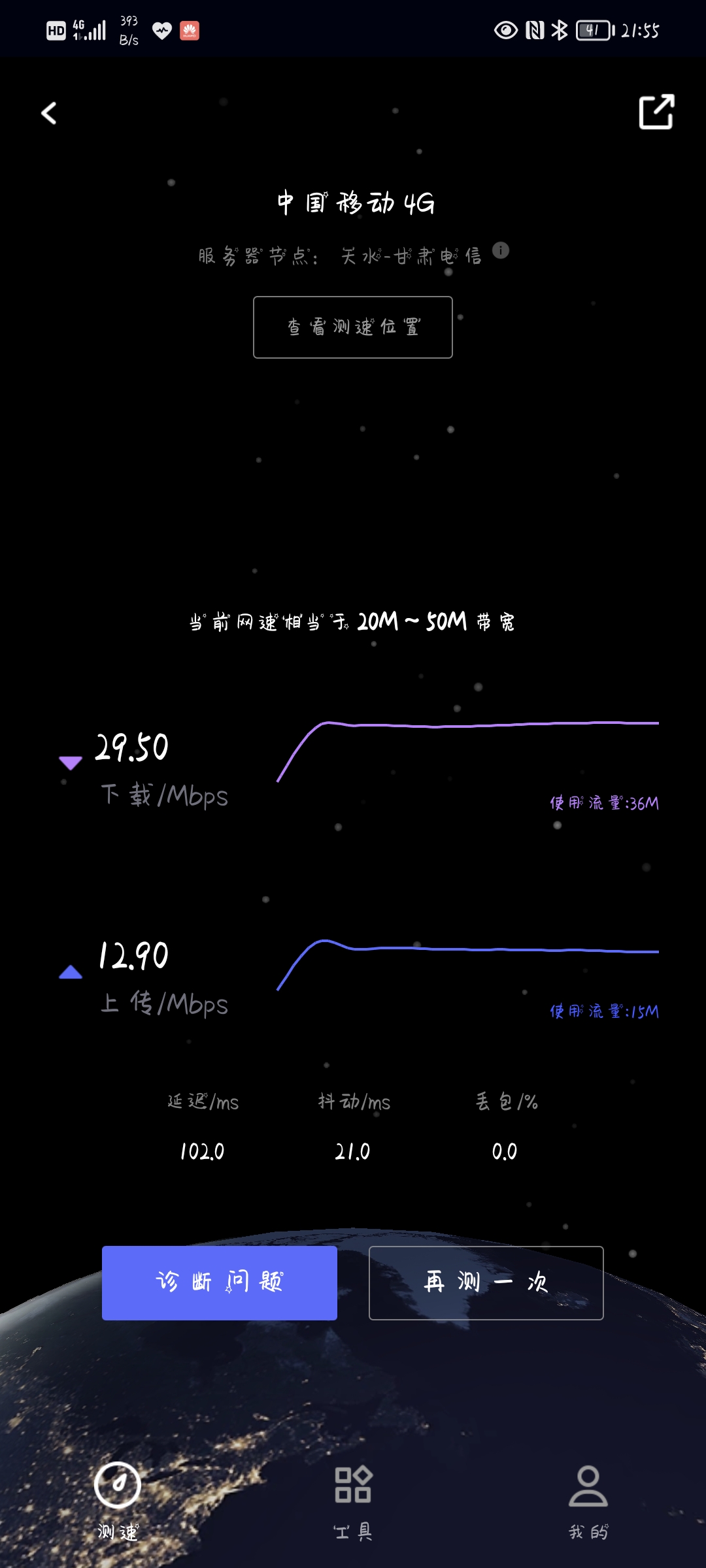Go back using the top-left arrow
The image size is (706, 1568).
tap(49, 113)
